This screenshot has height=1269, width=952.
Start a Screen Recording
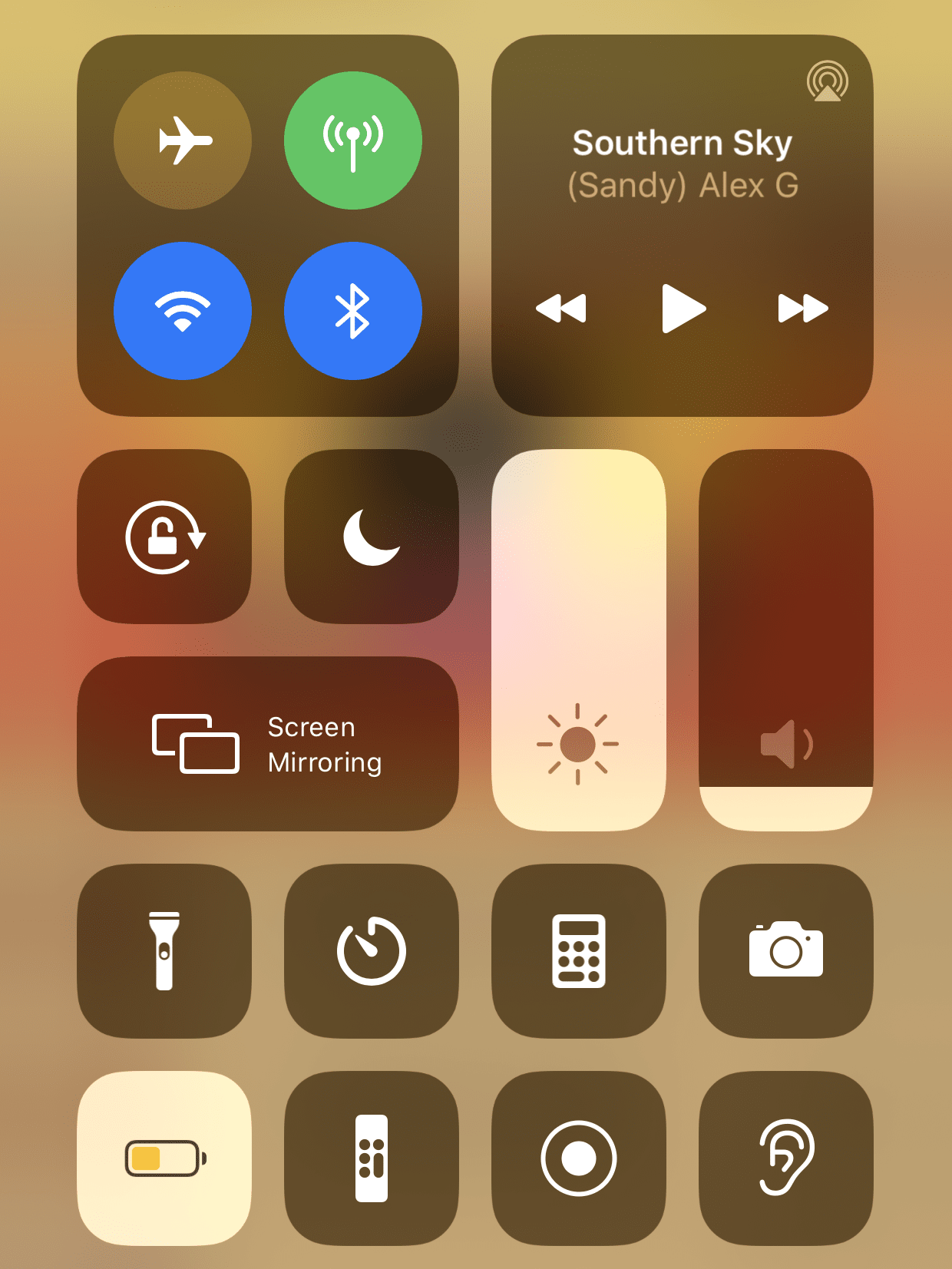pos(578,1159)
